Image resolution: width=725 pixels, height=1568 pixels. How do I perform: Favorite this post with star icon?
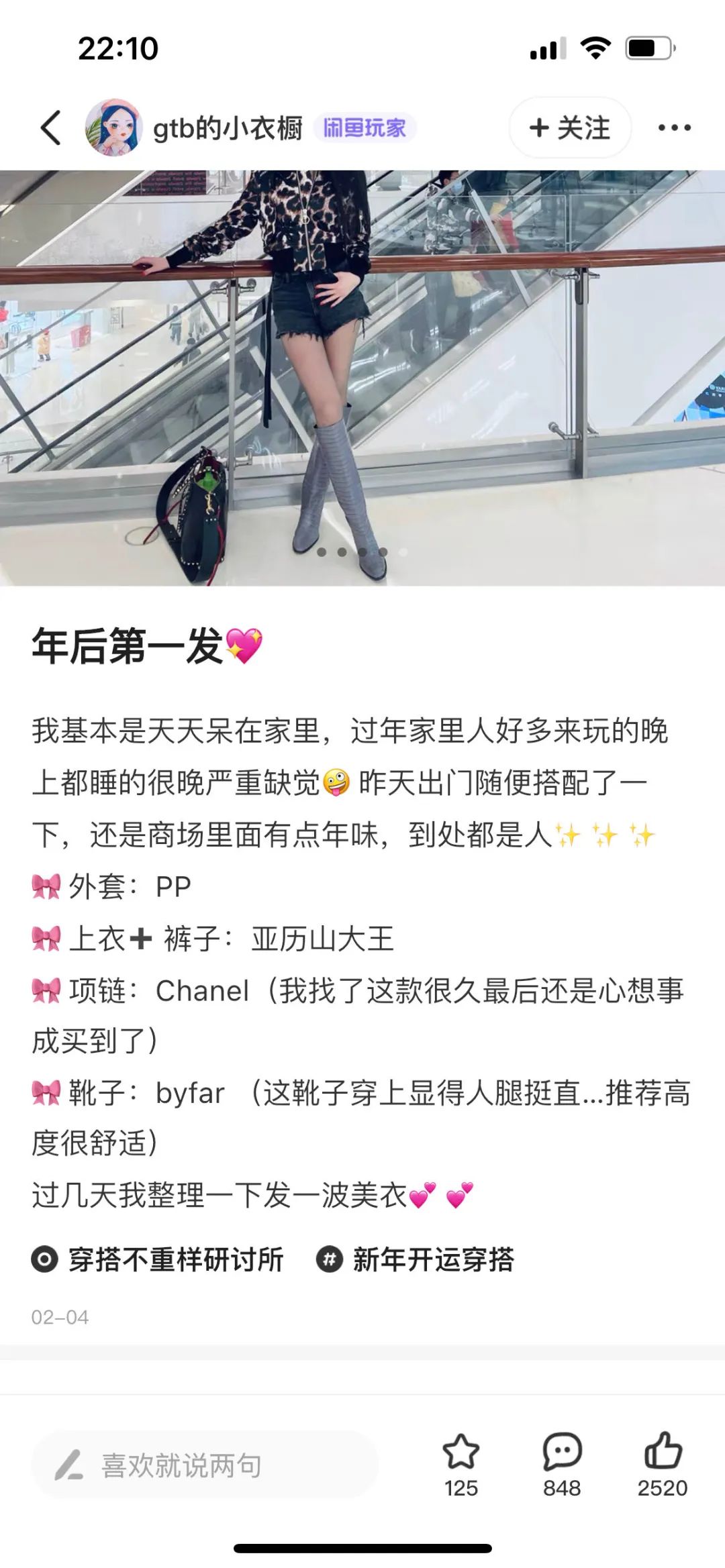[x=461, y=1453]
